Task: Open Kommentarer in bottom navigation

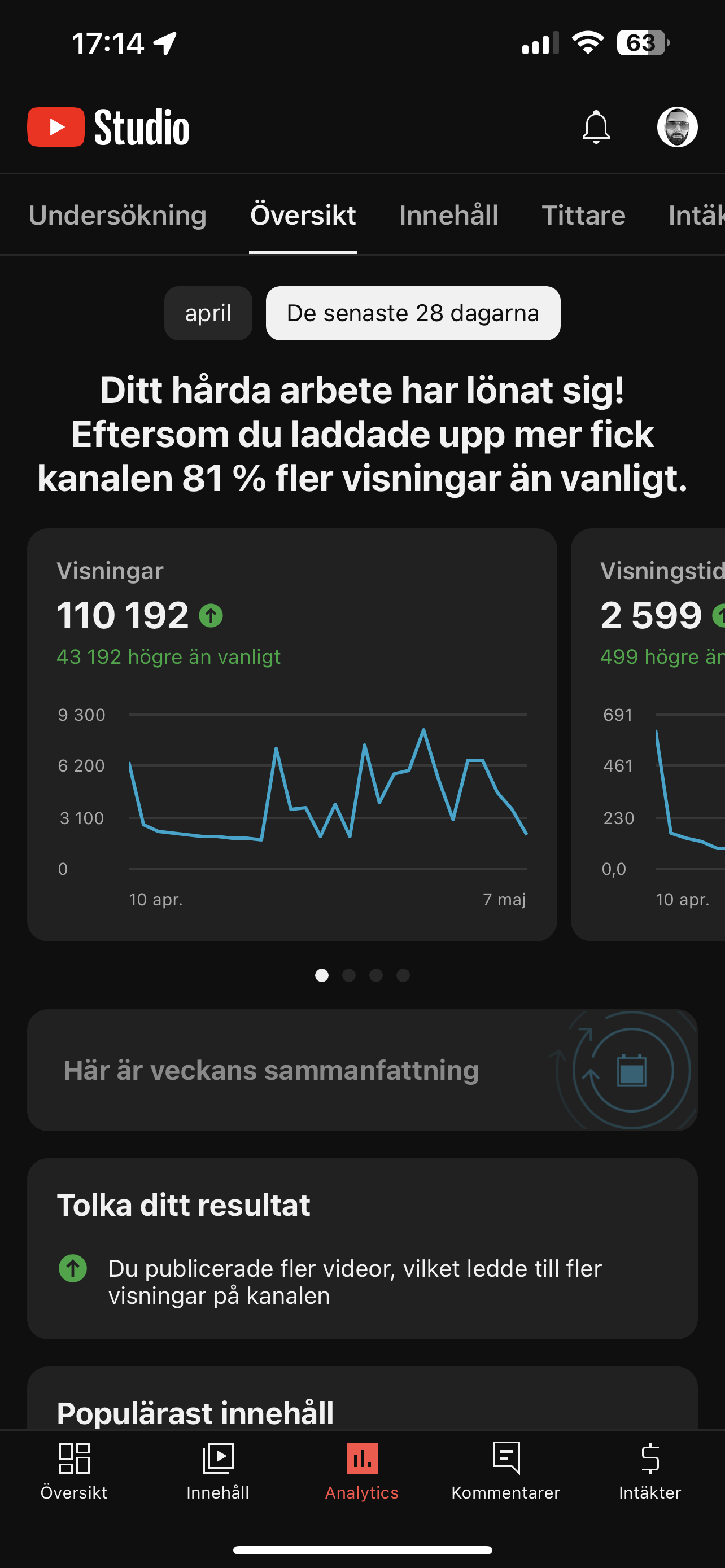Action: click(506, 1470)
